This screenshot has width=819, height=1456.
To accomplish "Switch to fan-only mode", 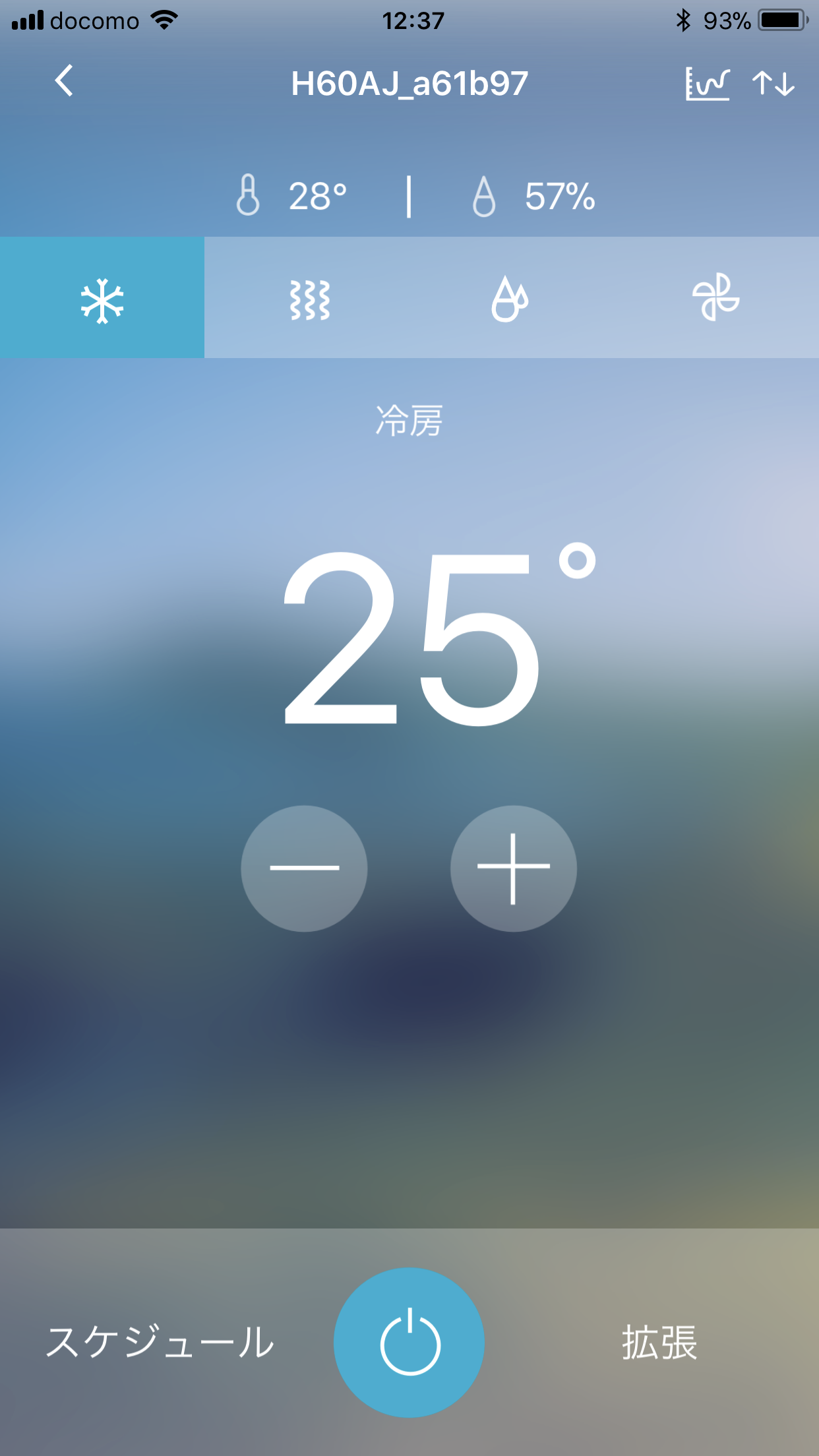I will point(715,298).
